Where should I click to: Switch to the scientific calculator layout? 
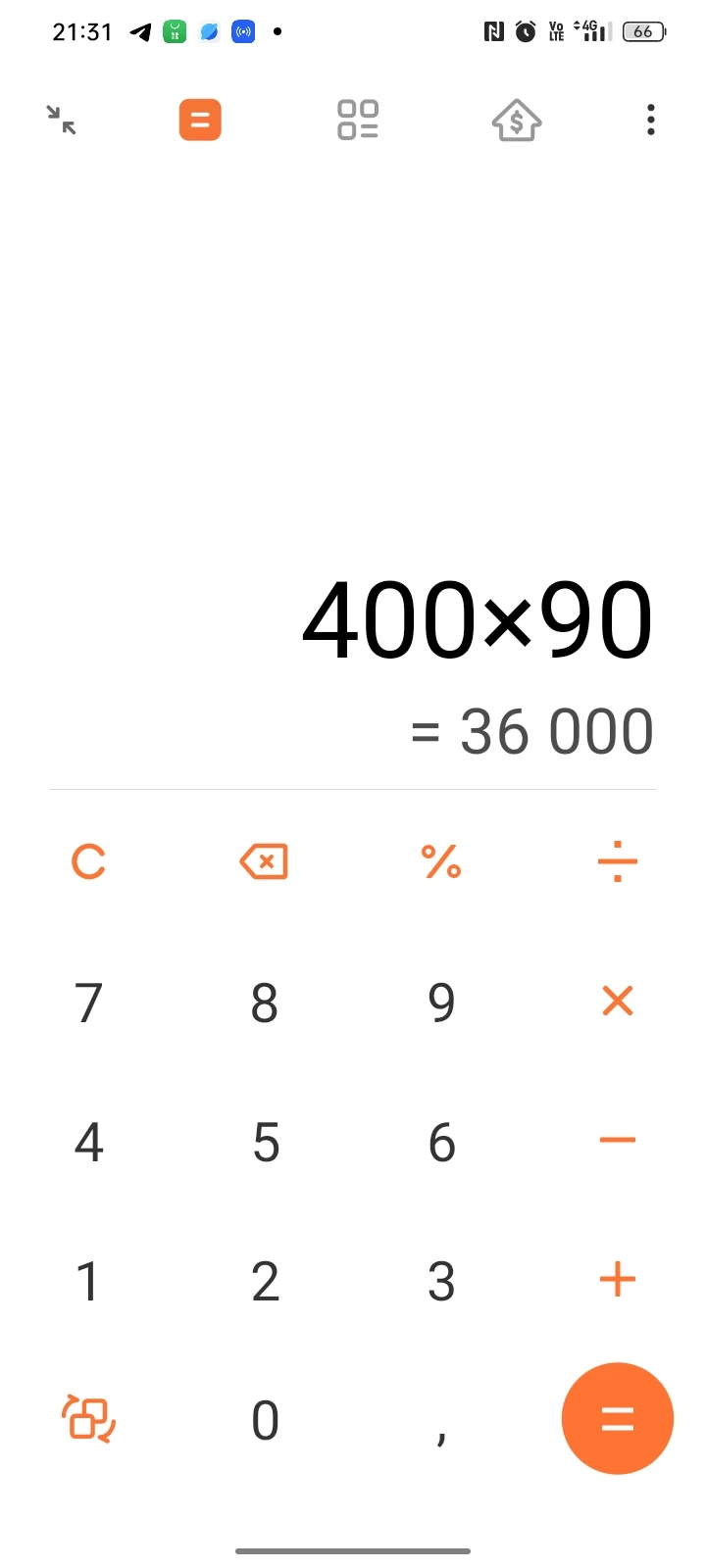point(88,1418)
